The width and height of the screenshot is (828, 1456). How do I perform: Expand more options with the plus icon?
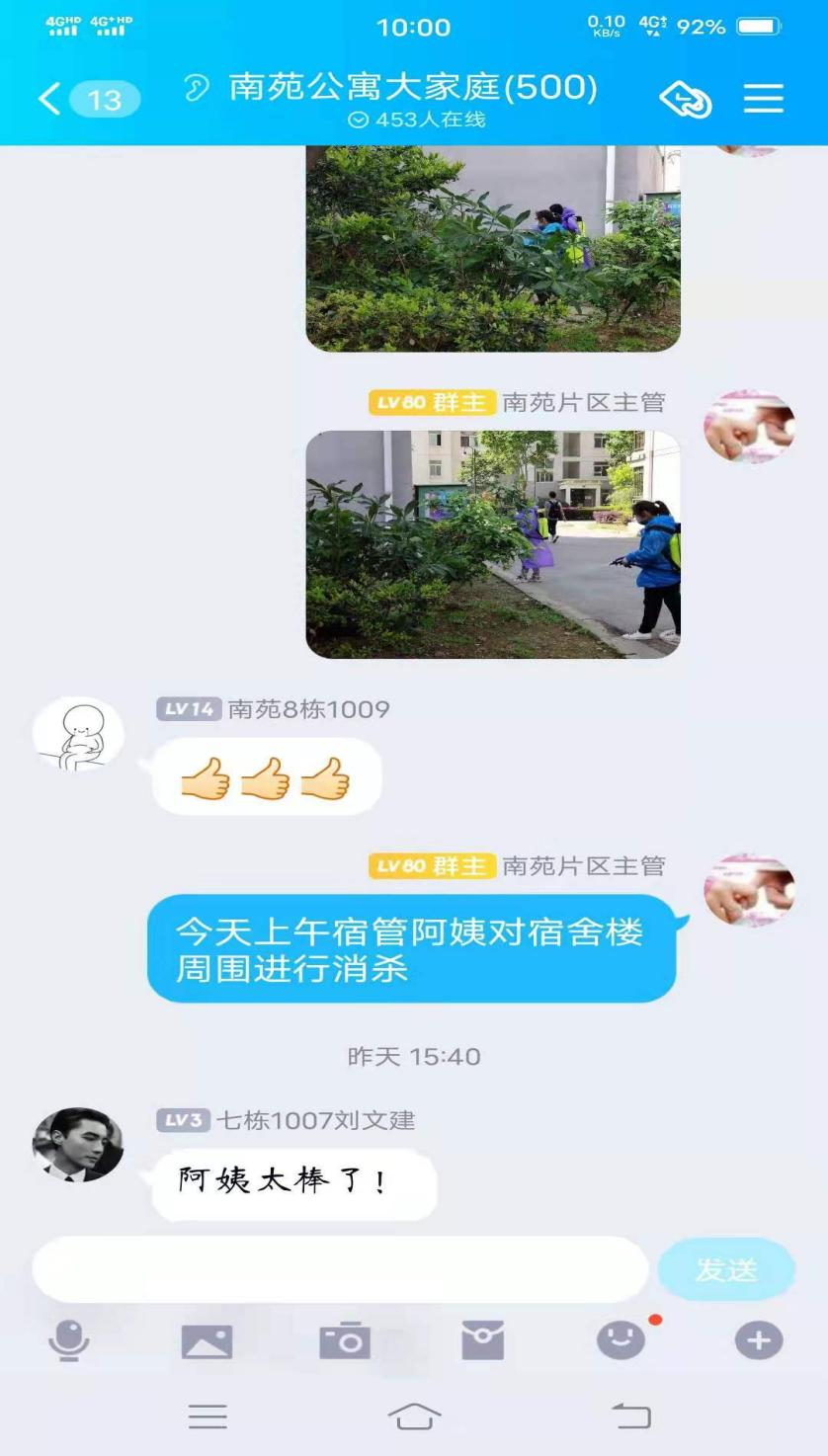tap(758, 1340)
